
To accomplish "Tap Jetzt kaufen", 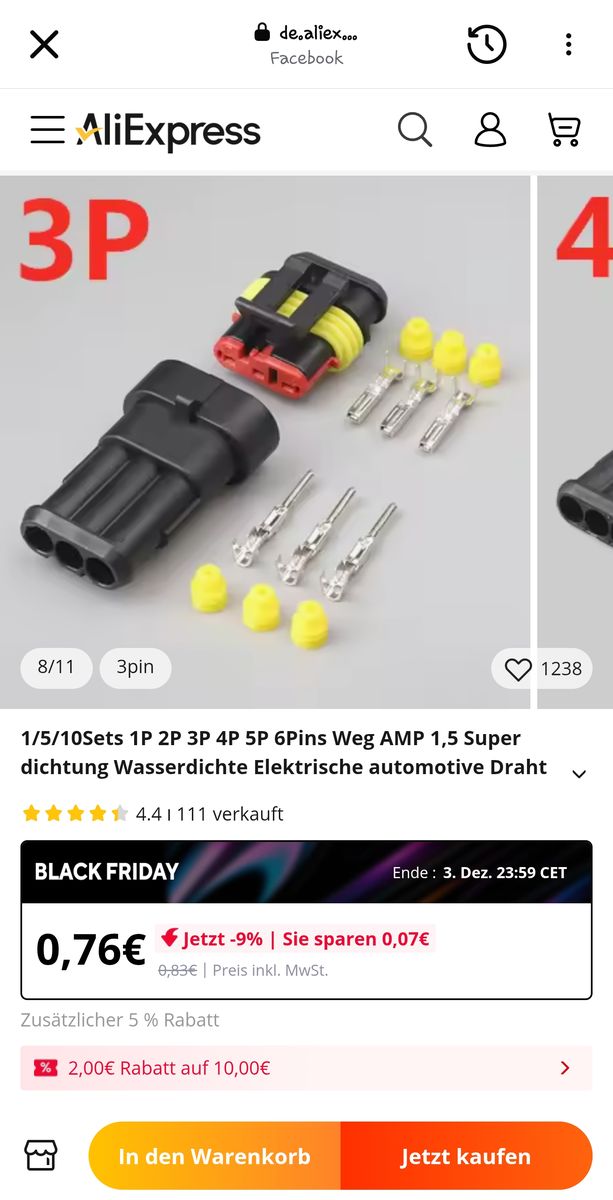I will [466, 1156].
